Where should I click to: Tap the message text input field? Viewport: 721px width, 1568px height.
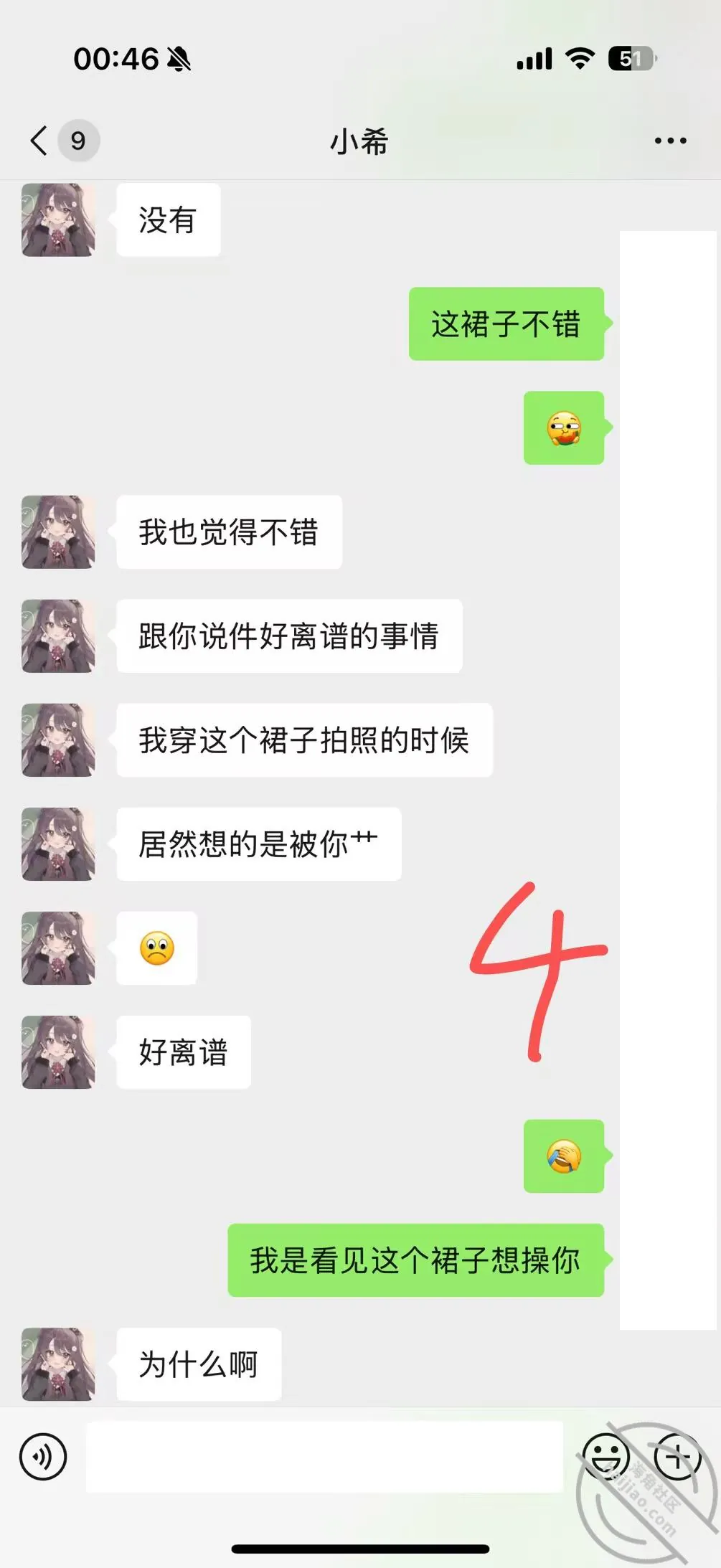point(324,1457)
